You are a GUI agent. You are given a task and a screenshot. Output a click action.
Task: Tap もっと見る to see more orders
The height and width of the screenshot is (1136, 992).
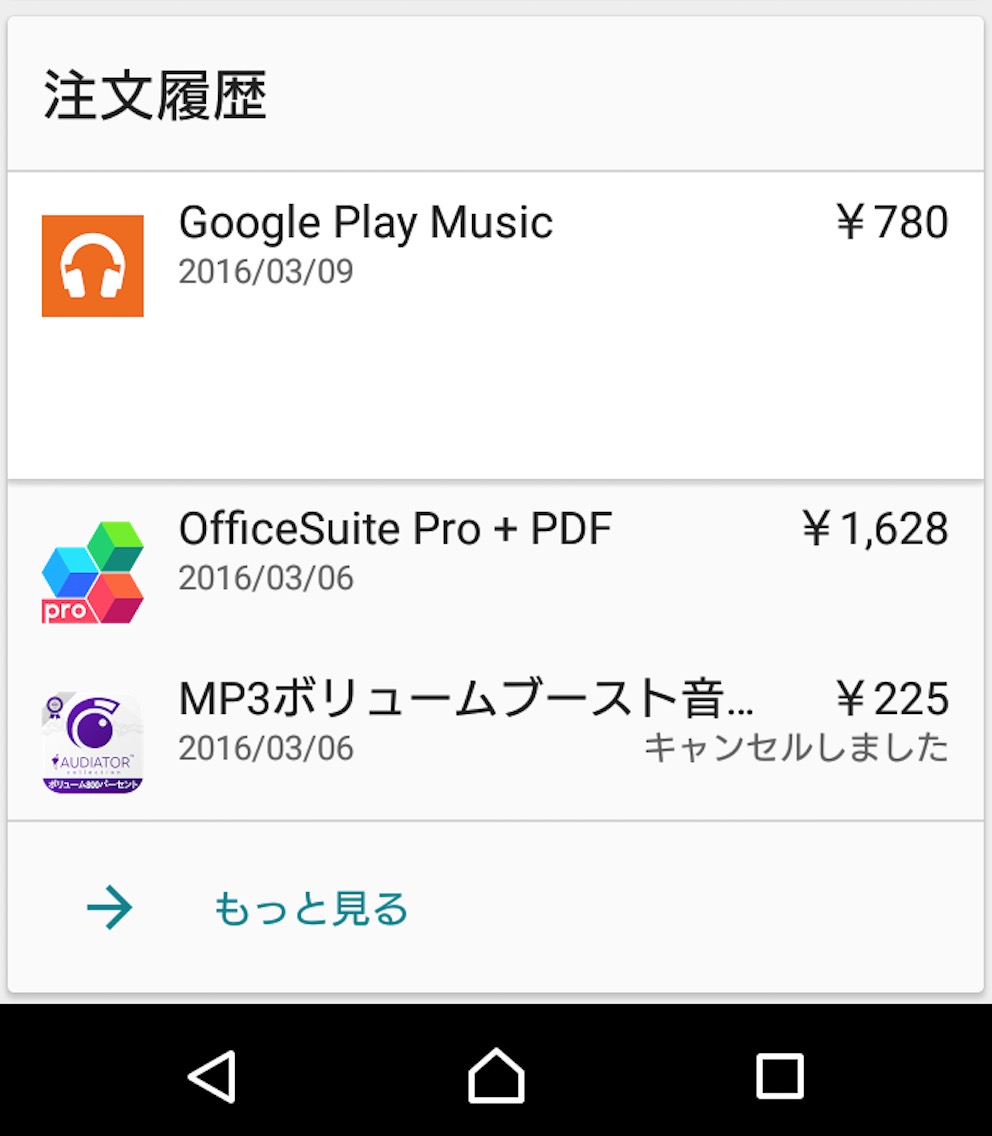(310, 909)
